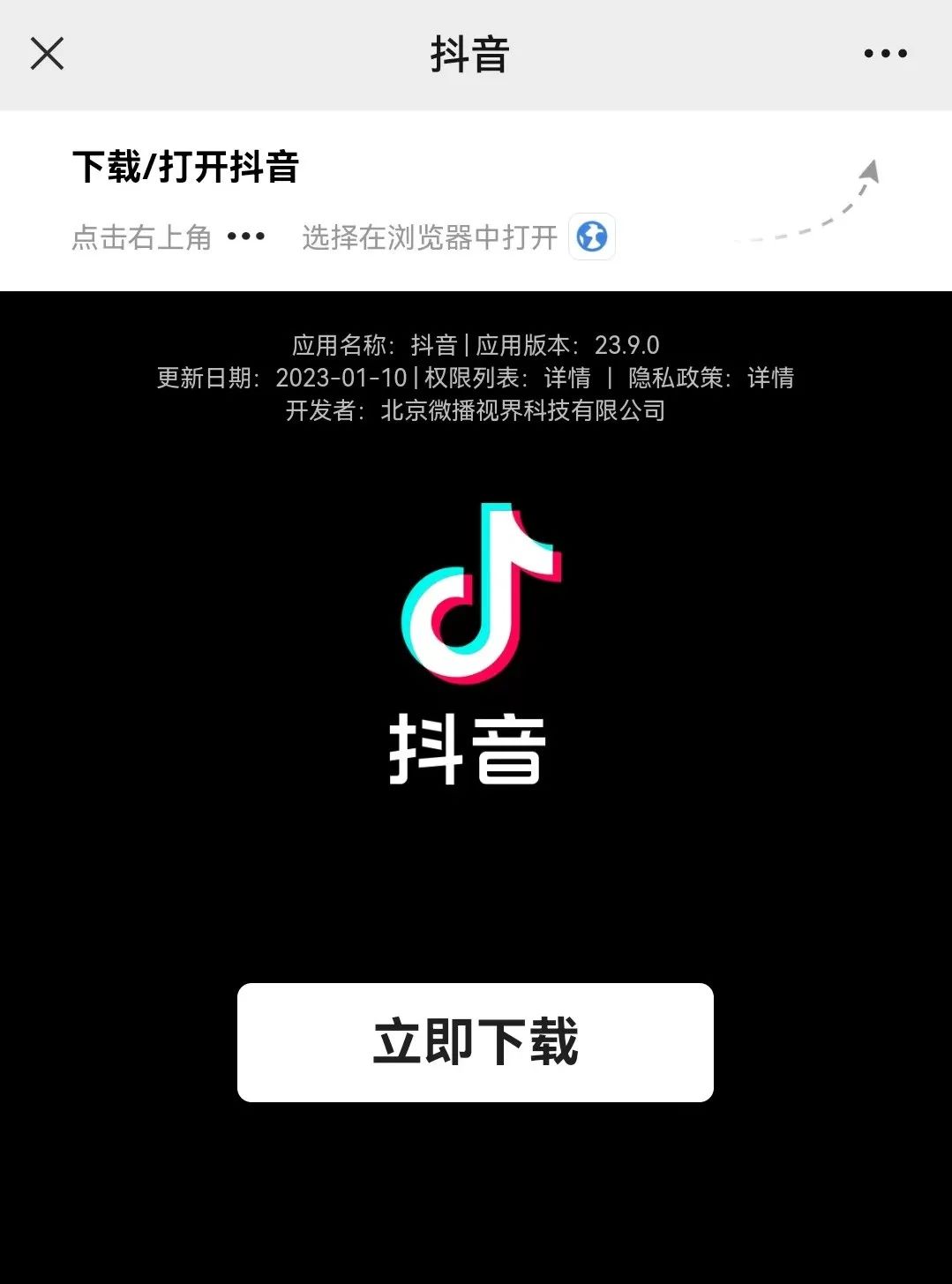Open 隐私政策 详情 link
Screen dimensions: 952x1284
770,378
